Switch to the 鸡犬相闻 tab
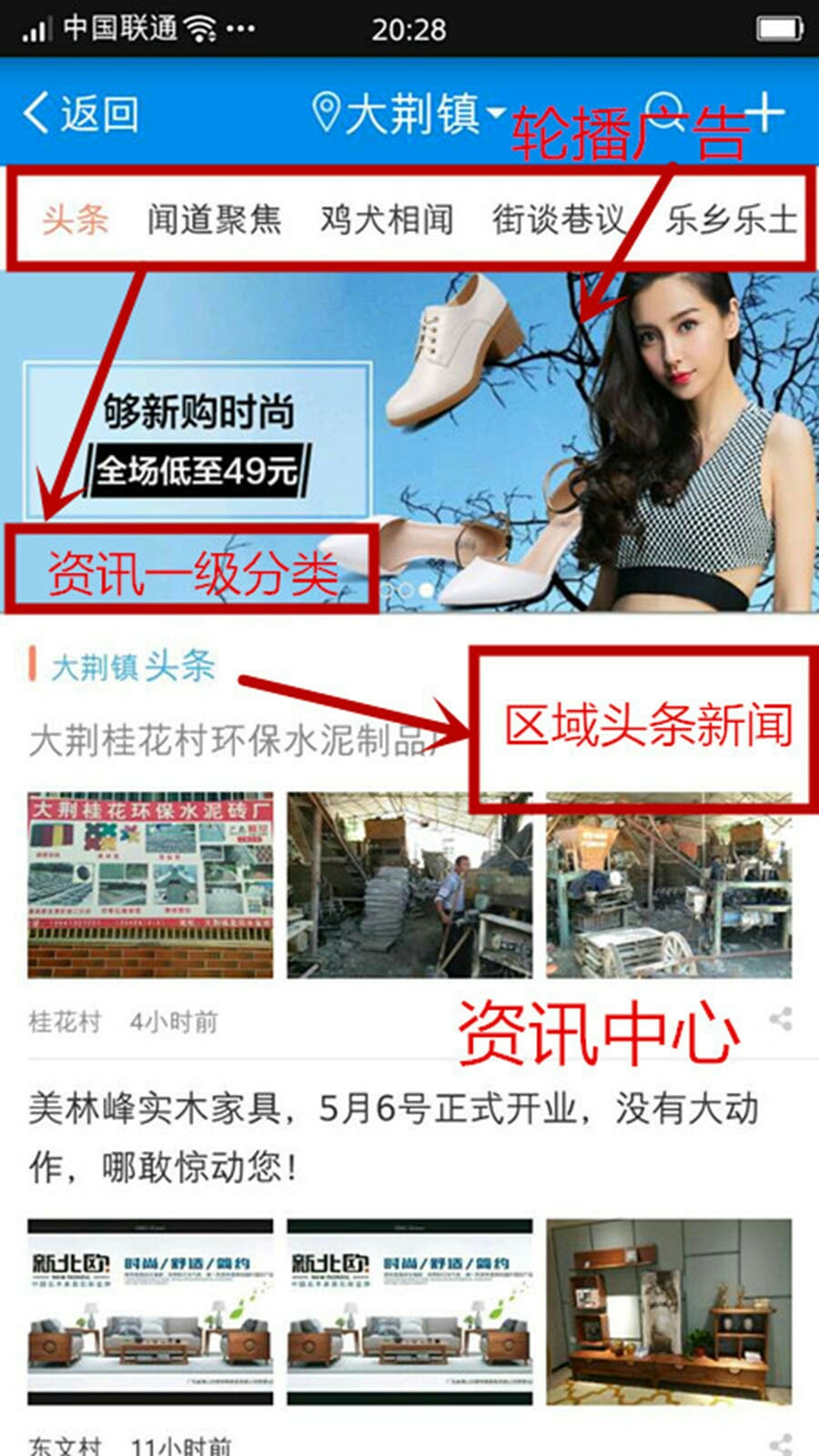Viewport: 819px width, 1456px height. 387,219
